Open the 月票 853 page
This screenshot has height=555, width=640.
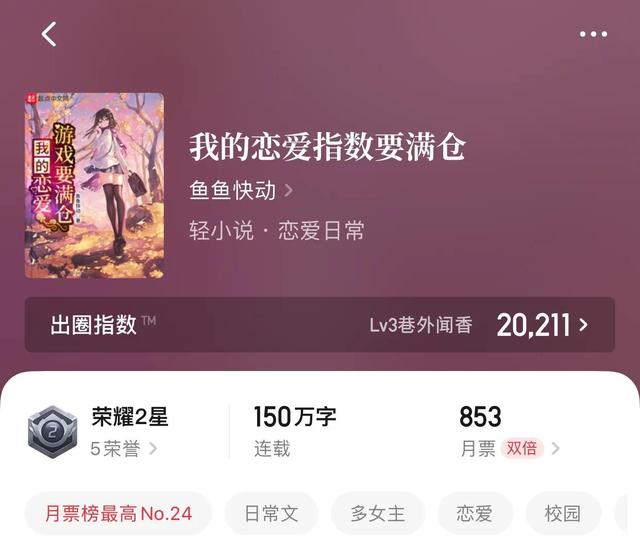508,431
